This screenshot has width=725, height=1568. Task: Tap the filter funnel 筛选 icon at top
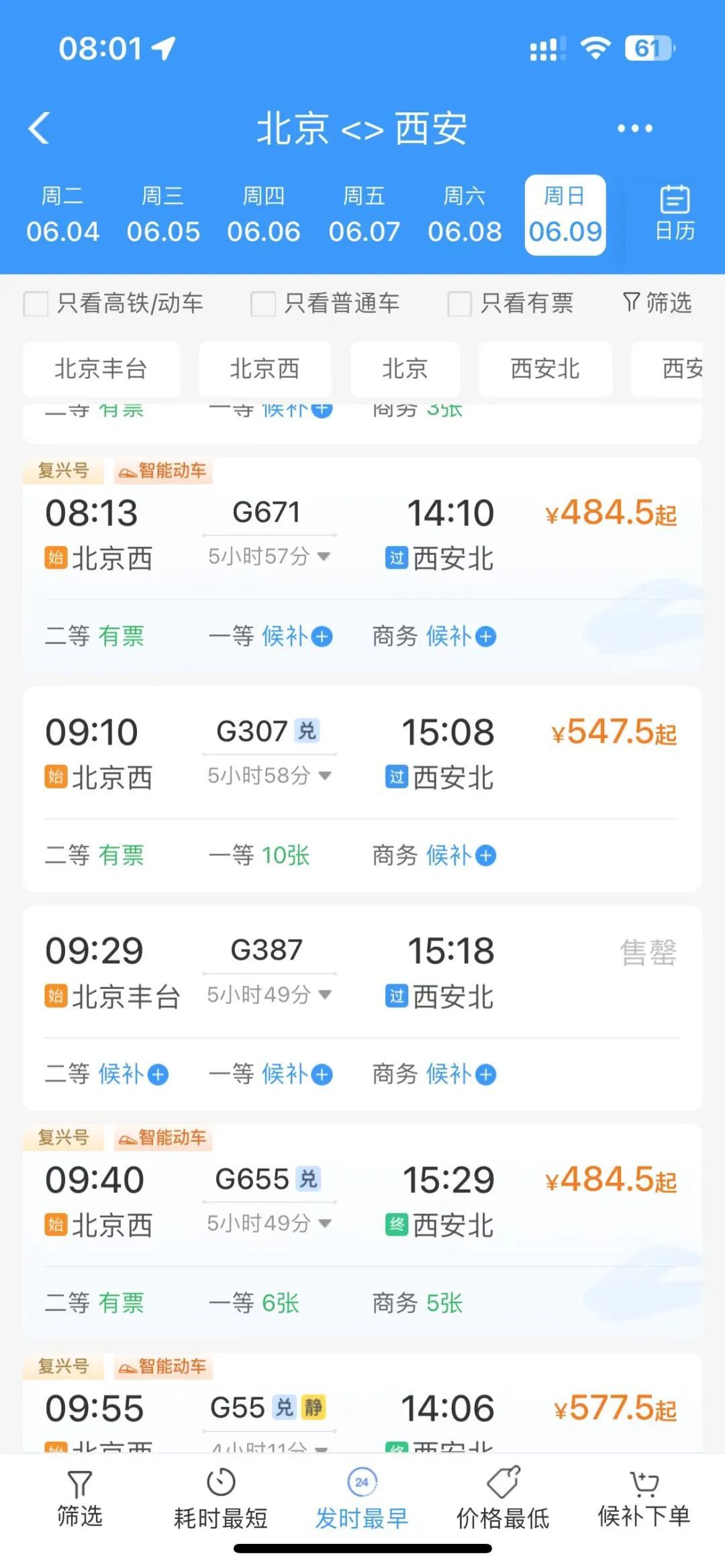(657, 303)
